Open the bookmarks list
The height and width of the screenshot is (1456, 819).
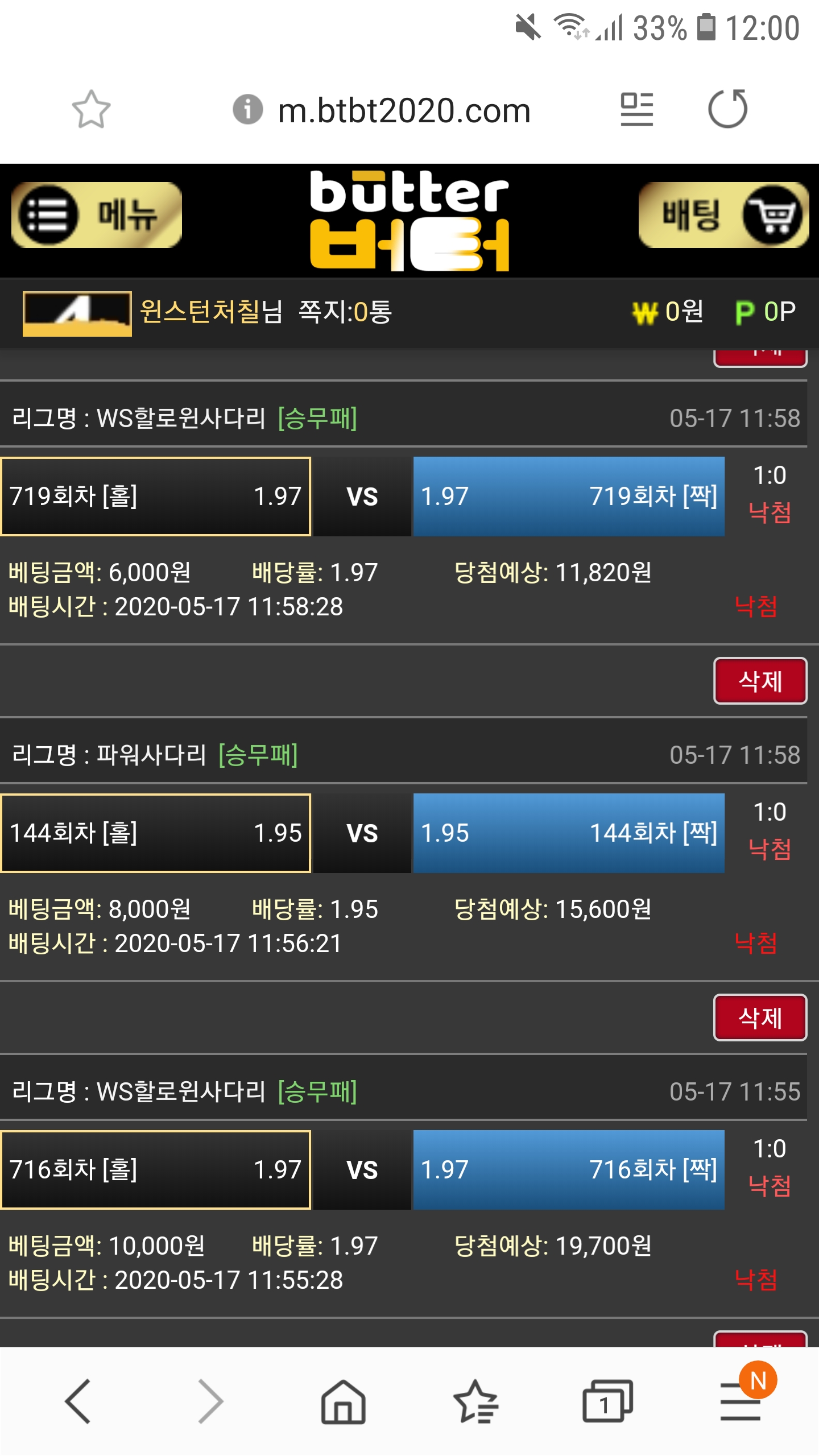pyautogui.click(x=475, y=1400)
